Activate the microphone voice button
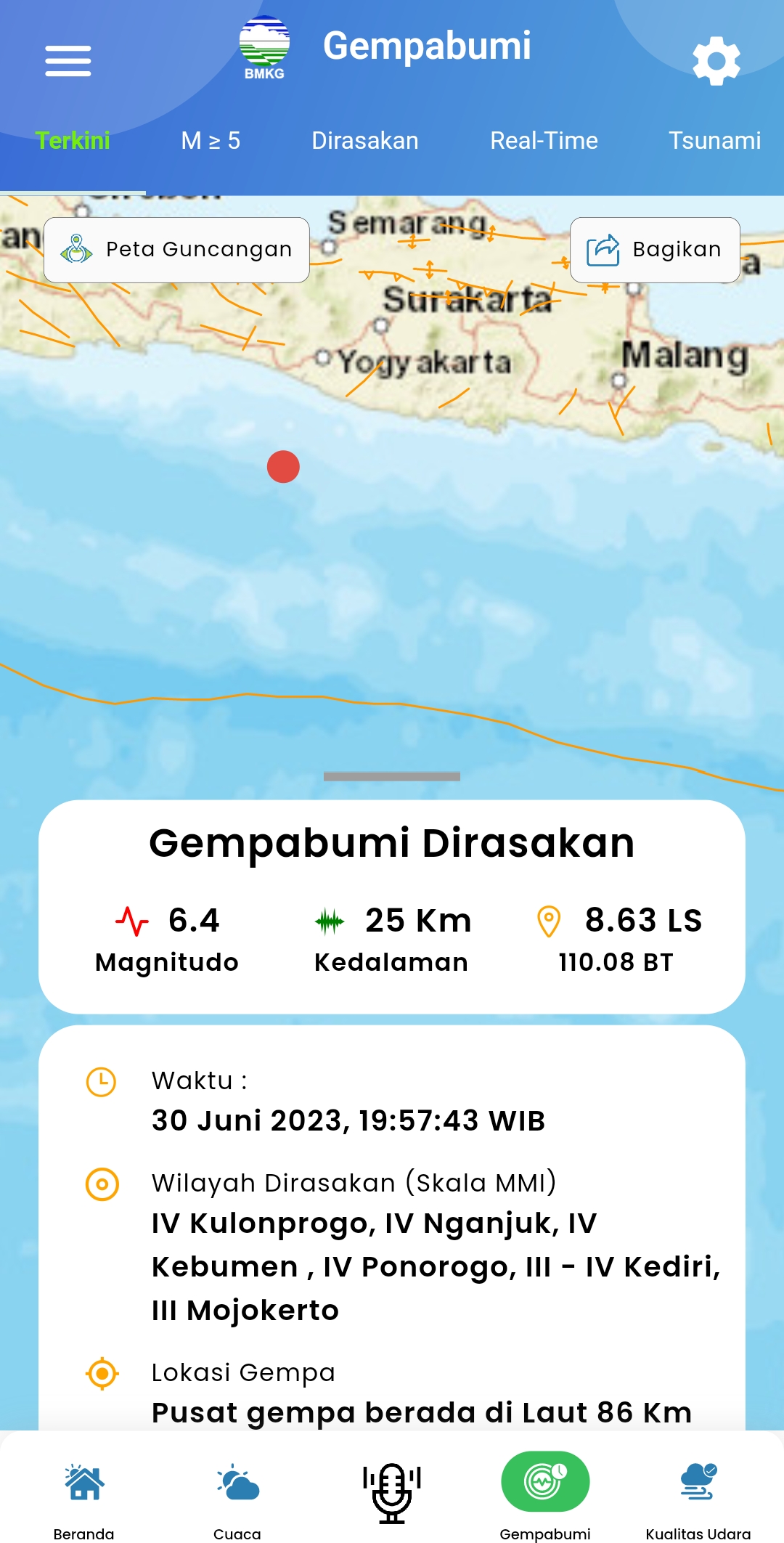This screenshot has width=784, height=1543. [x=392, y=1492]
